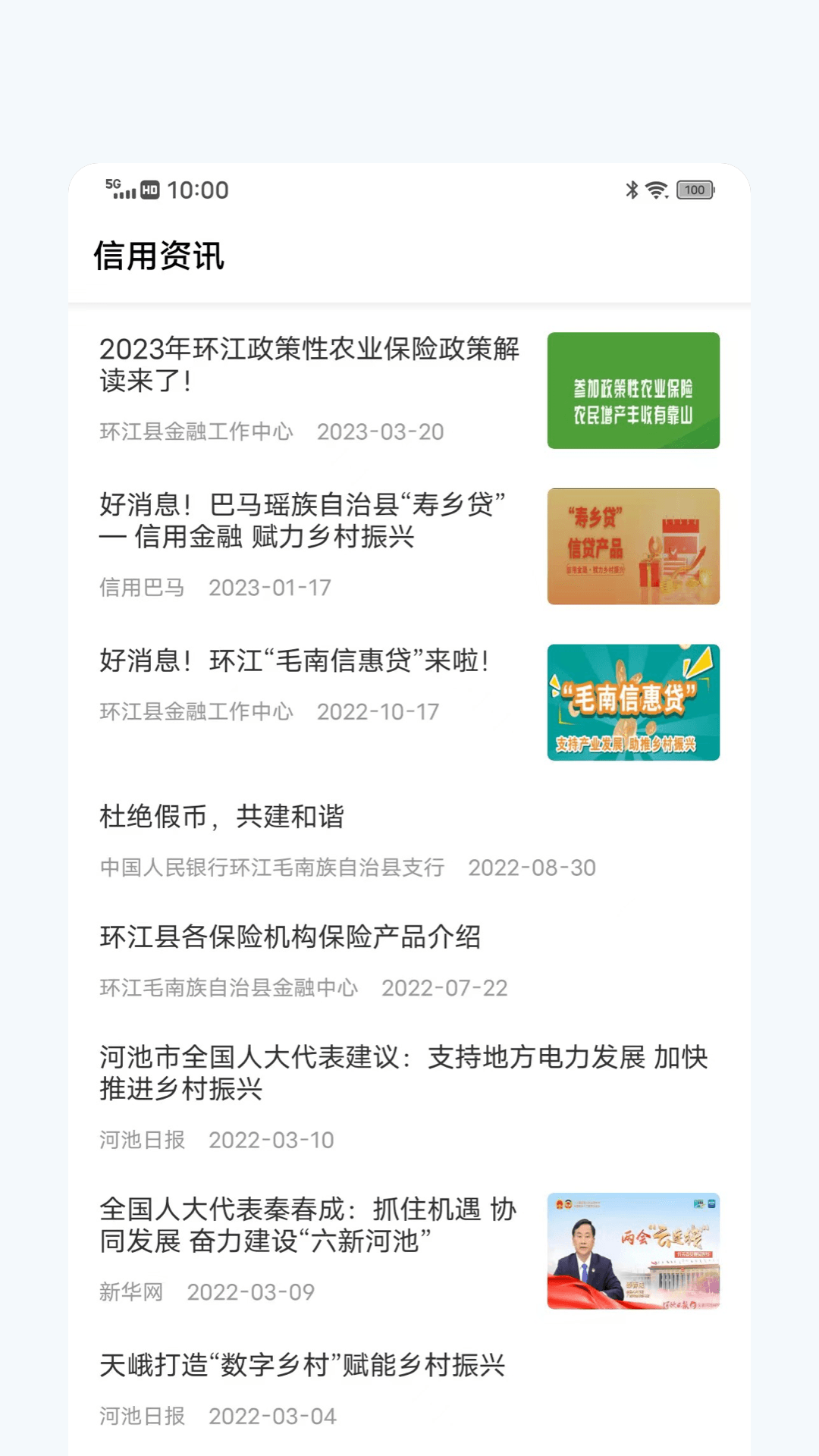This screenshot has width=819, height=1456.
Task: Tap the orange 寿乡贷 product thumbnail
Action: click(x=634, y=546)
